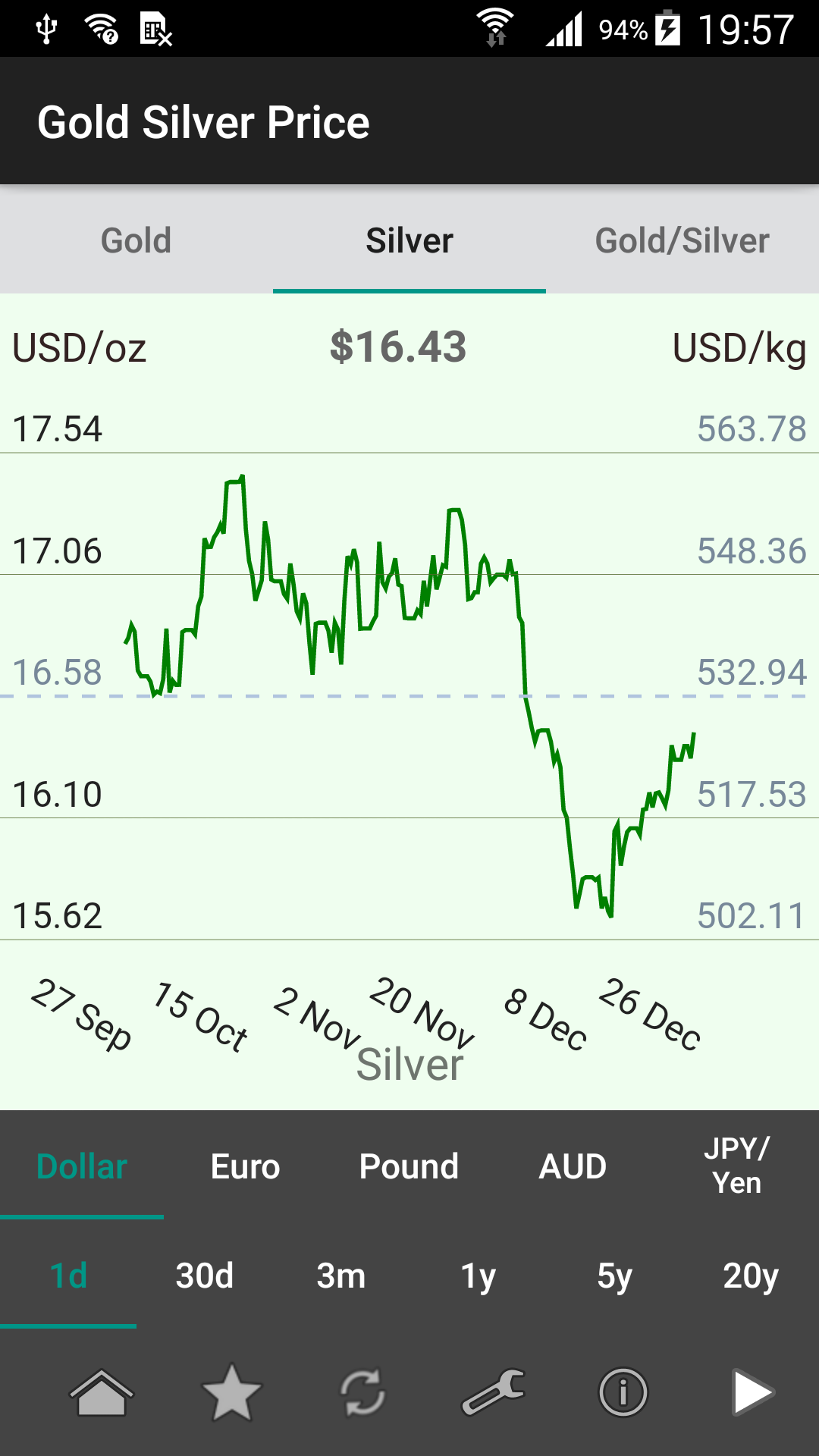Viewport: 819px width, 1456px height.
Task: Refresh the silver price data
Action: click(362, 1392)
